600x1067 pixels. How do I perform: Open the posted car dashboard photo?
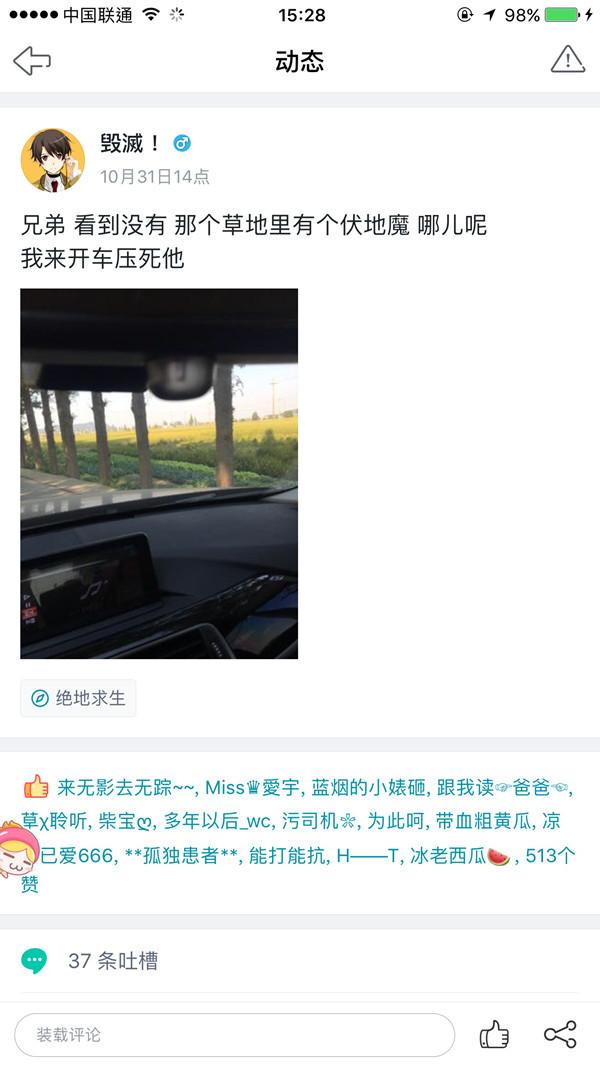[x=159, y=474]
